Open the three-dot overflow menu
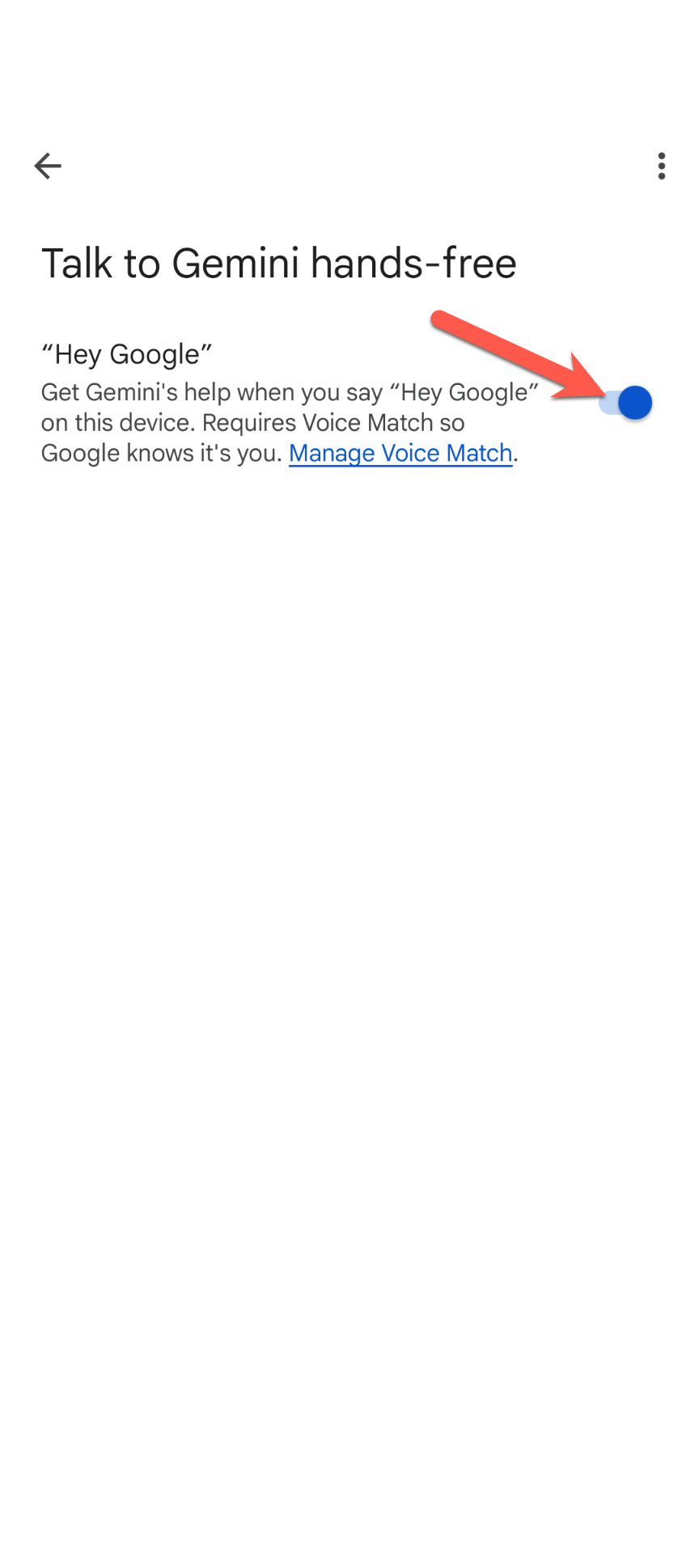 click(x=662, y=166)
